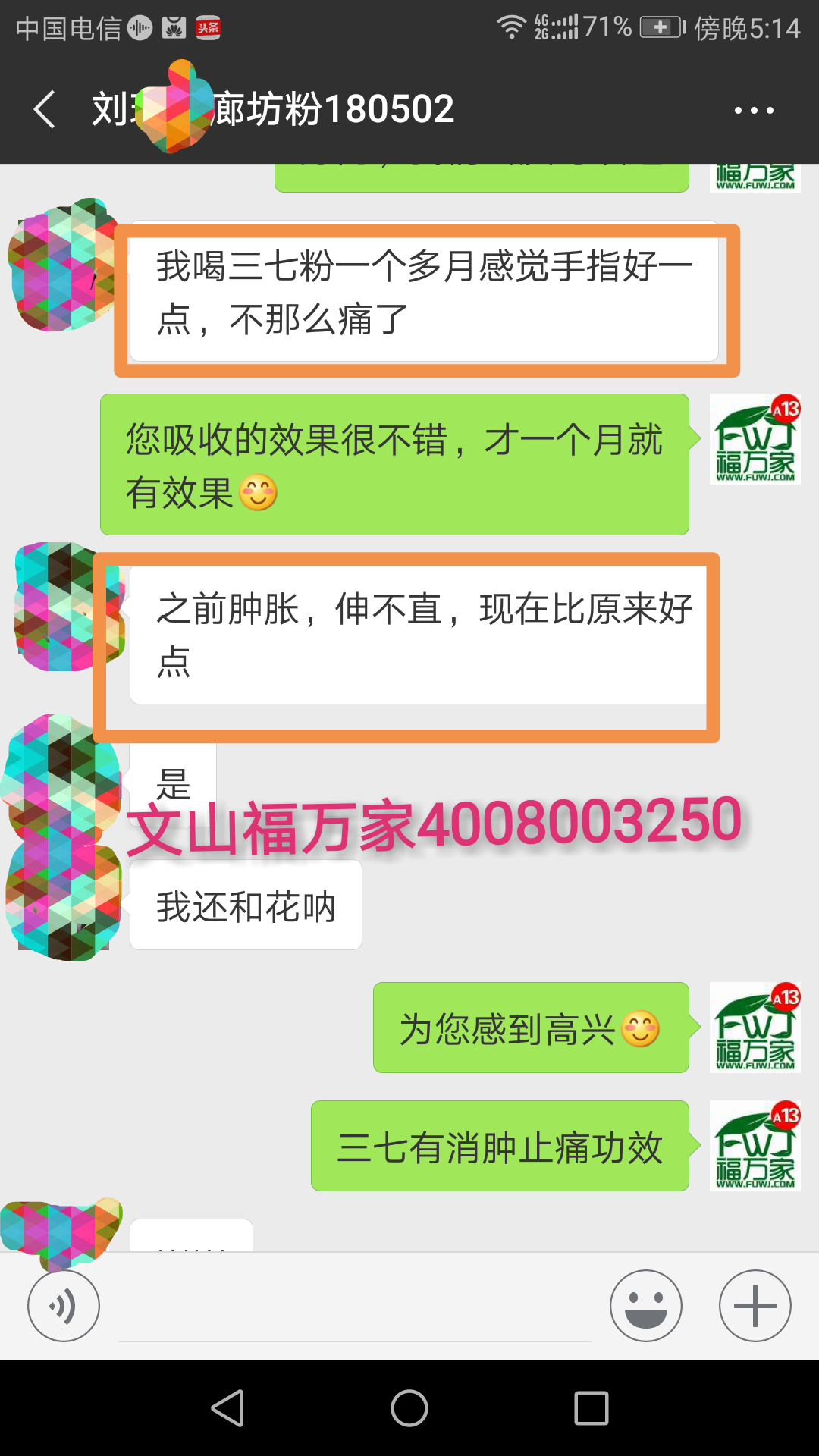This screenshot has height=1456, width=819.
Task: Open the FWJ avatar beside 为您感到高兴
Action: [755, 1028]
